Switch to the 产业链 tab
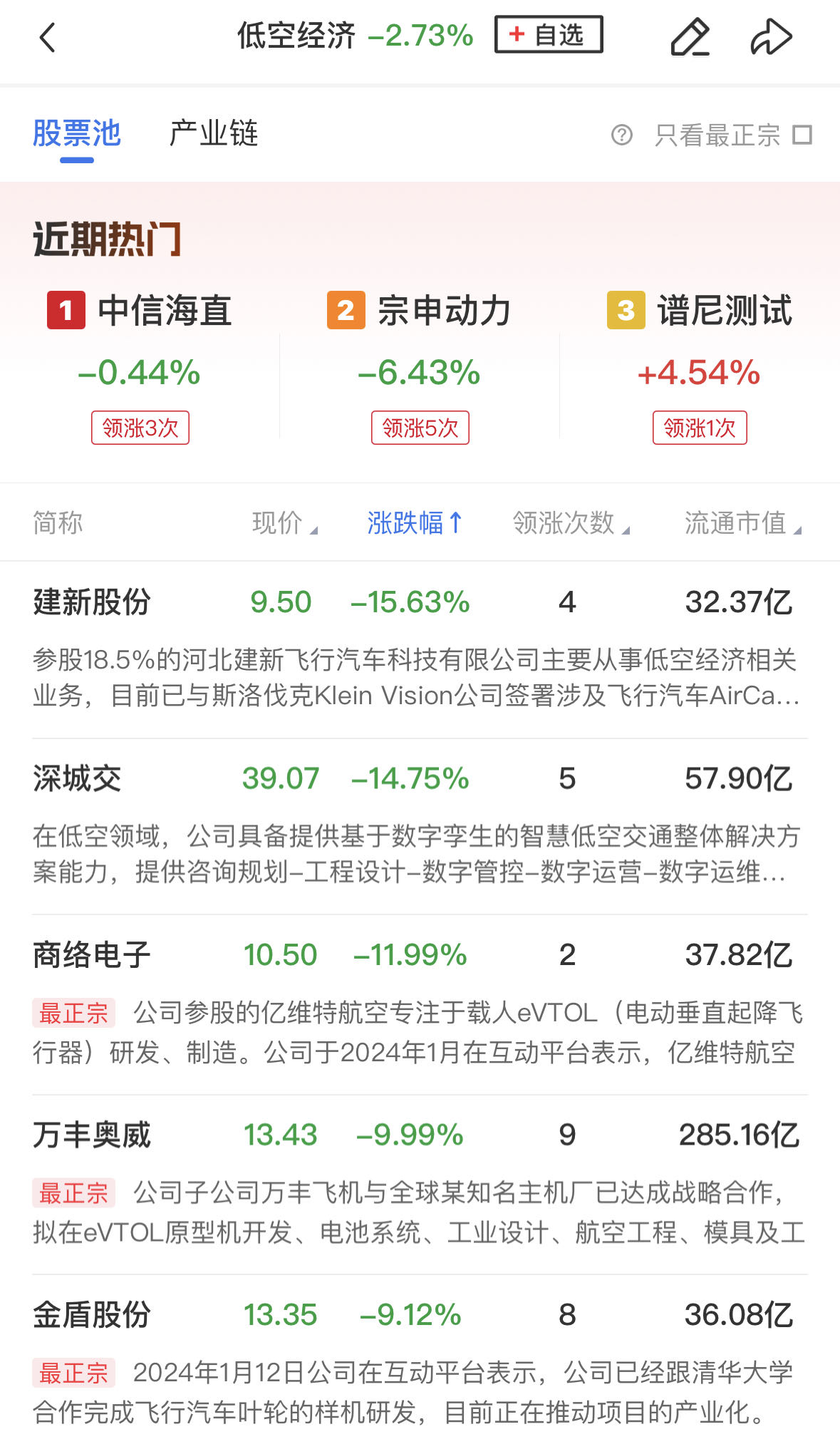 tap(214, 134)
